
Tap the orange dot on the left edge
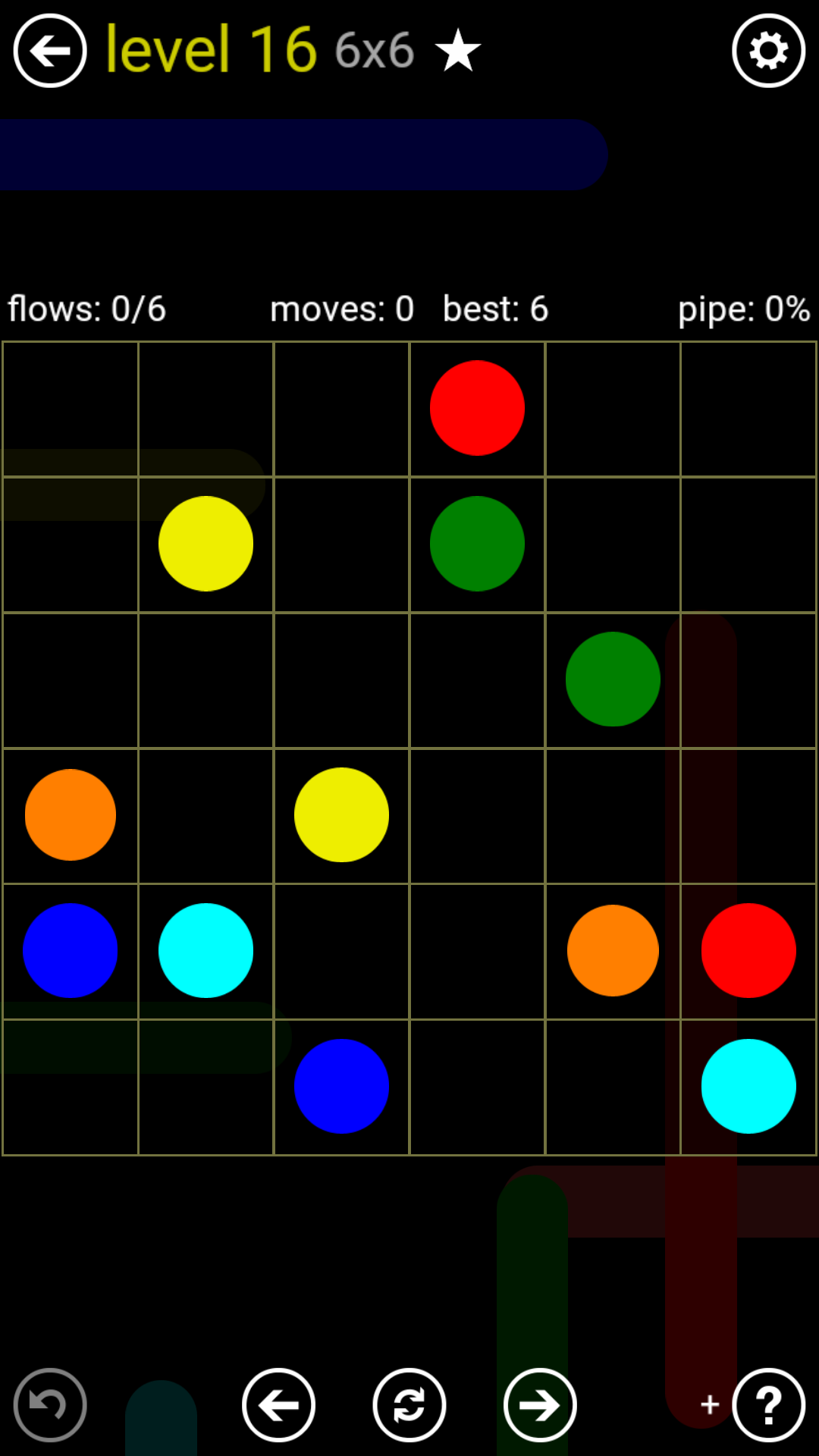click(71, 814)
